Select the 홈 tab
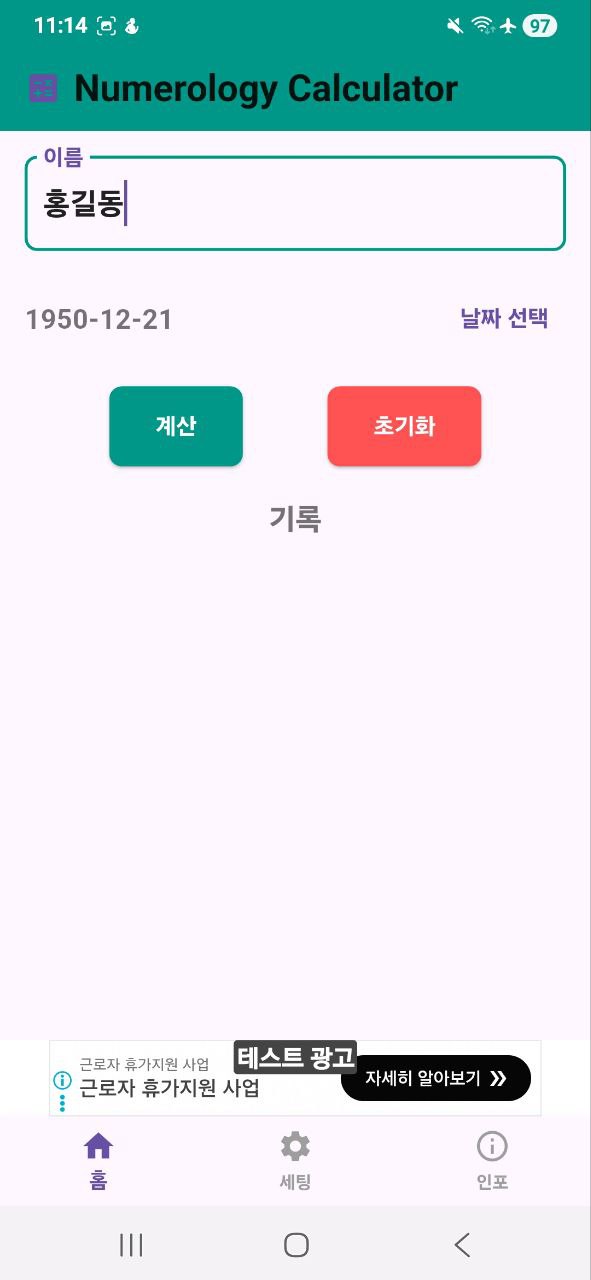This screenshot has width=591, height=1280. pos(98,1160)
